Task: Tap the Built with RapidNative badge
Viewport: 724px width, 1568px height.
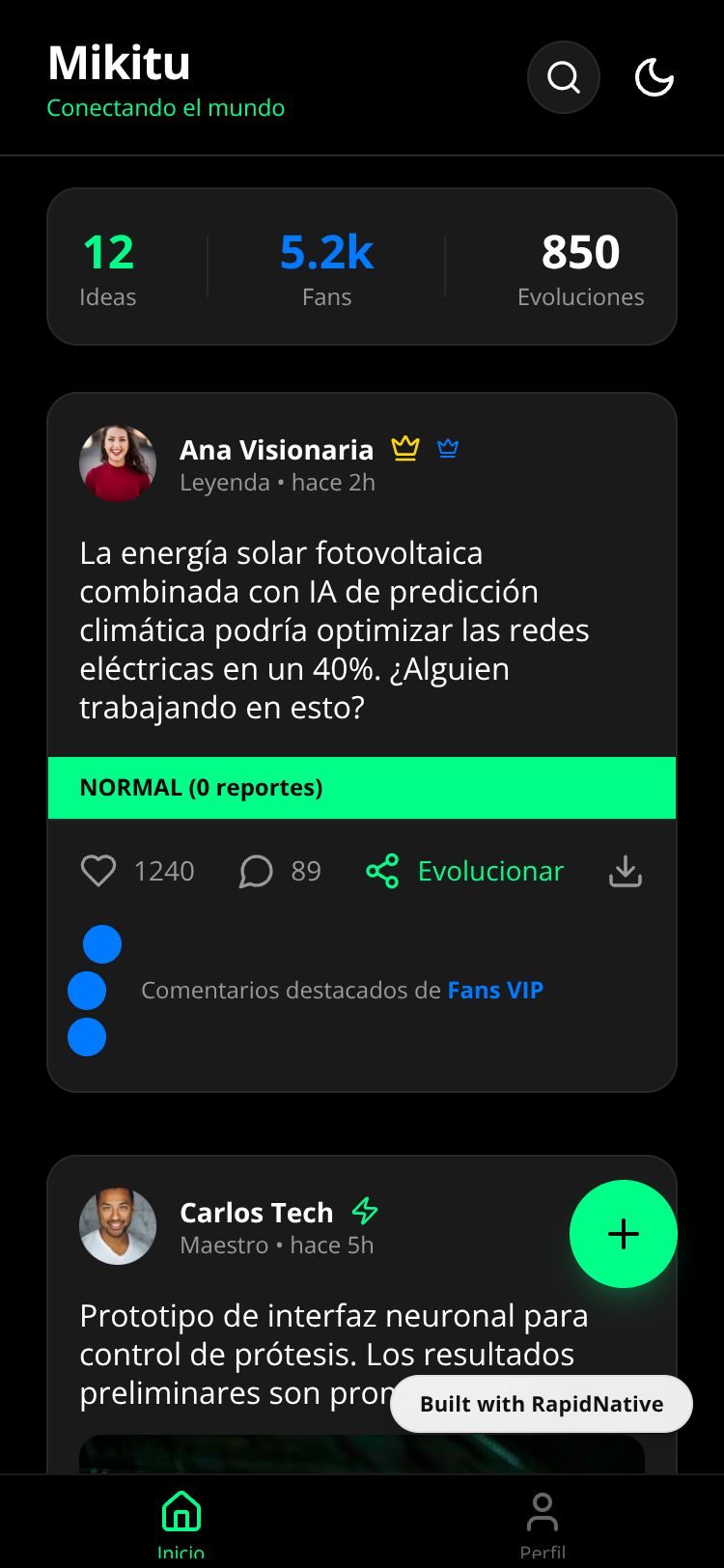Action: tap(542, 1404)
